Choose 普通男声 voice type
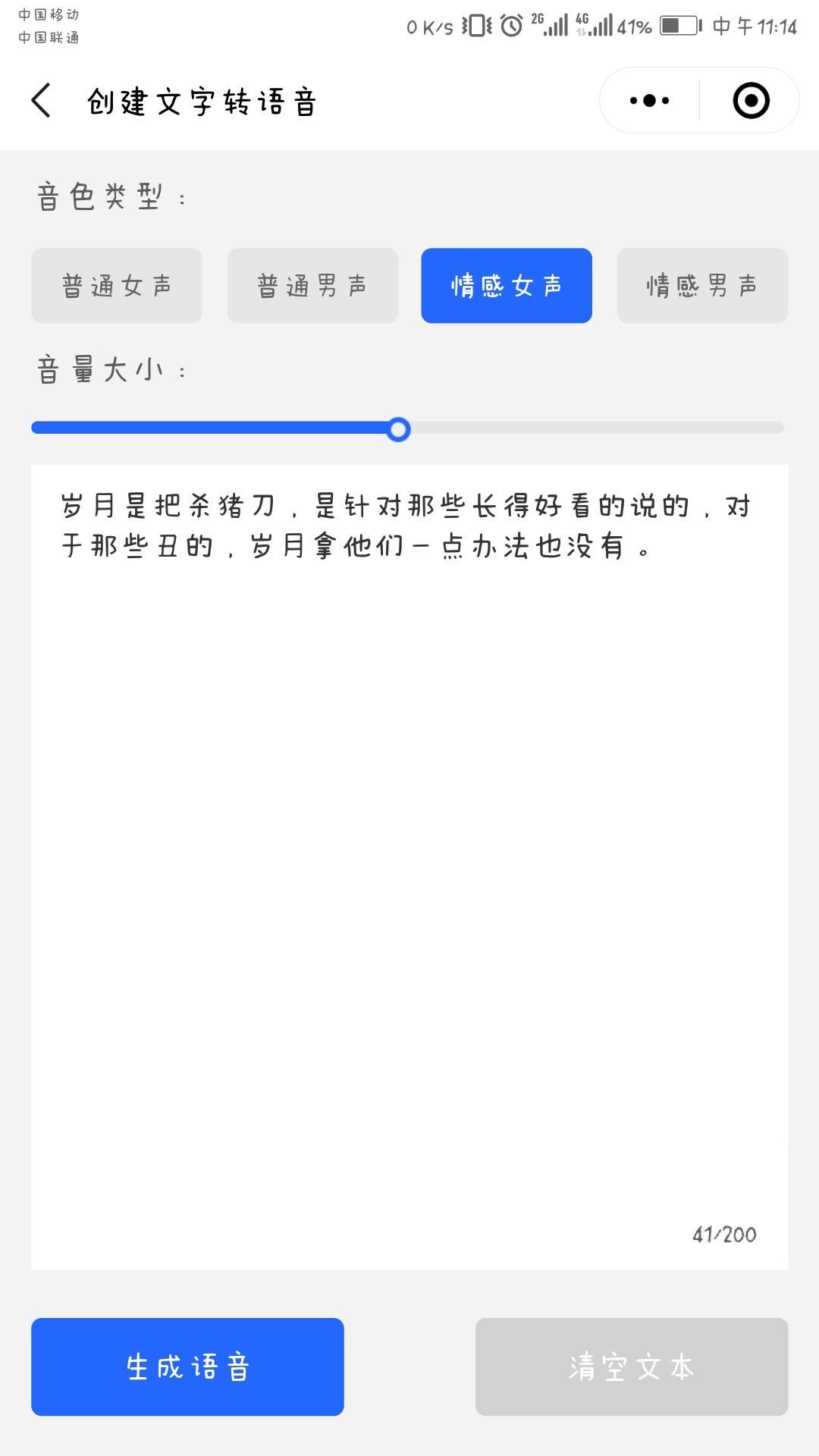Viewport: 819px width, 1456px height. [x=312, y=286]
